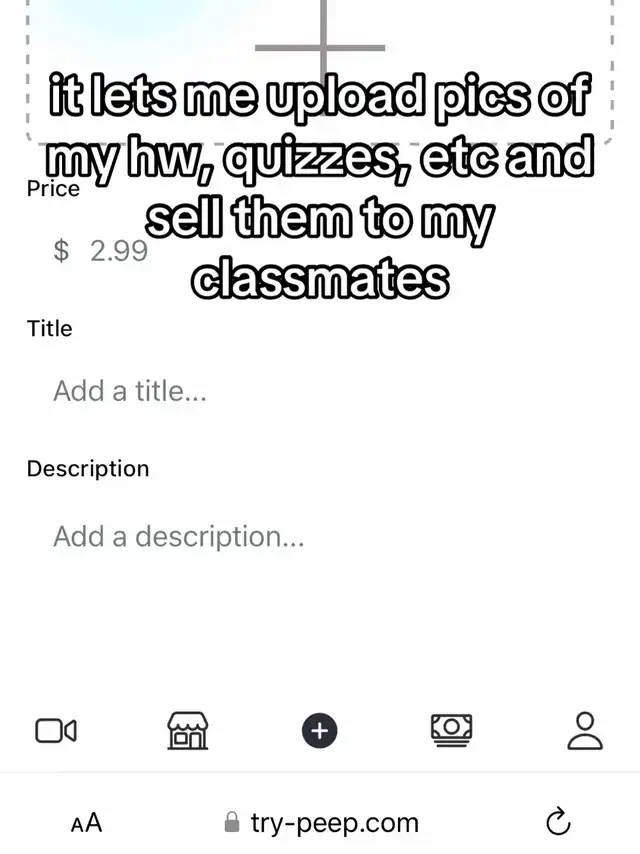Edit the $2.99 price field
Image resolution: width=640 pixels, height=854 pixels.
click(x=118, y=250)
